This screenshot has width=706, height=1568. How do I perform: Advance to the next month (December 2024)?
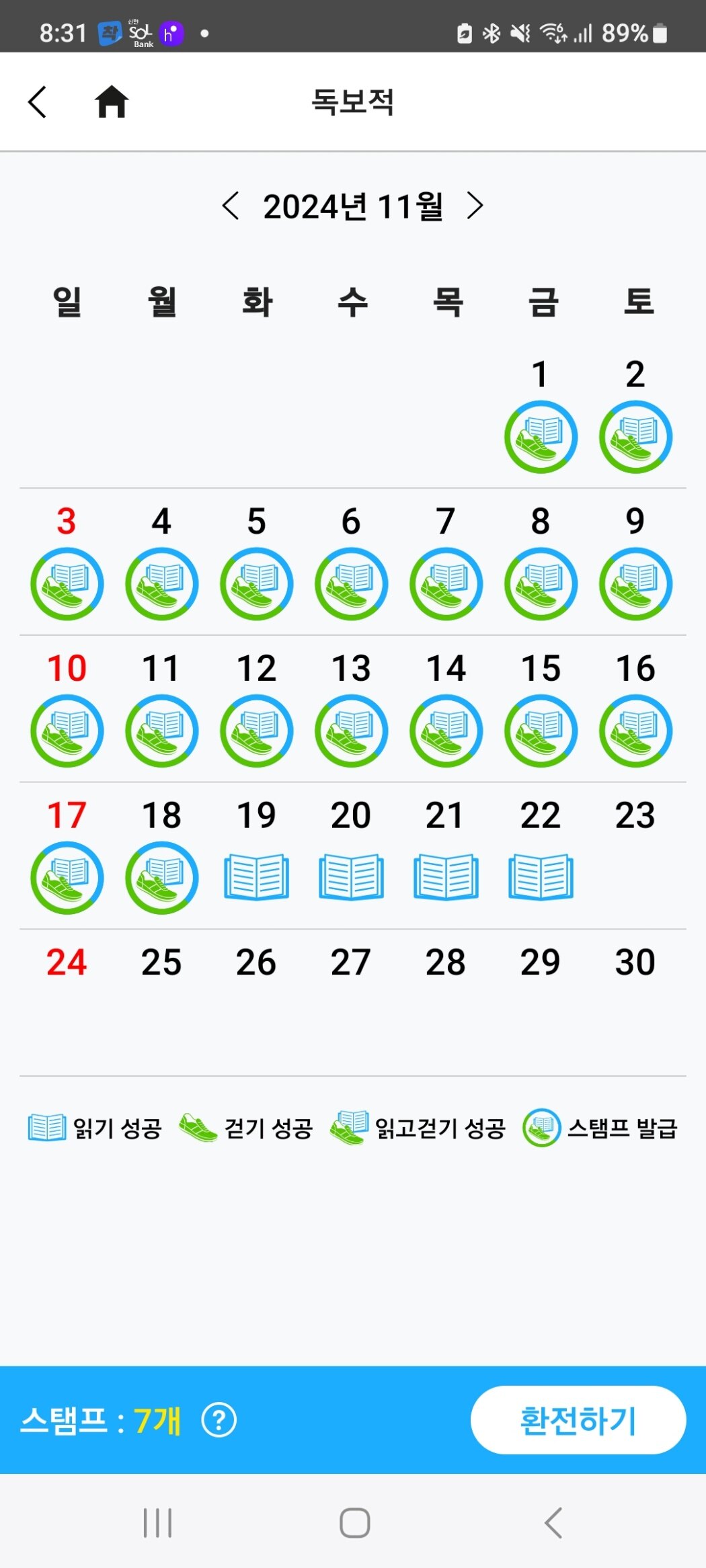point(475,206)
